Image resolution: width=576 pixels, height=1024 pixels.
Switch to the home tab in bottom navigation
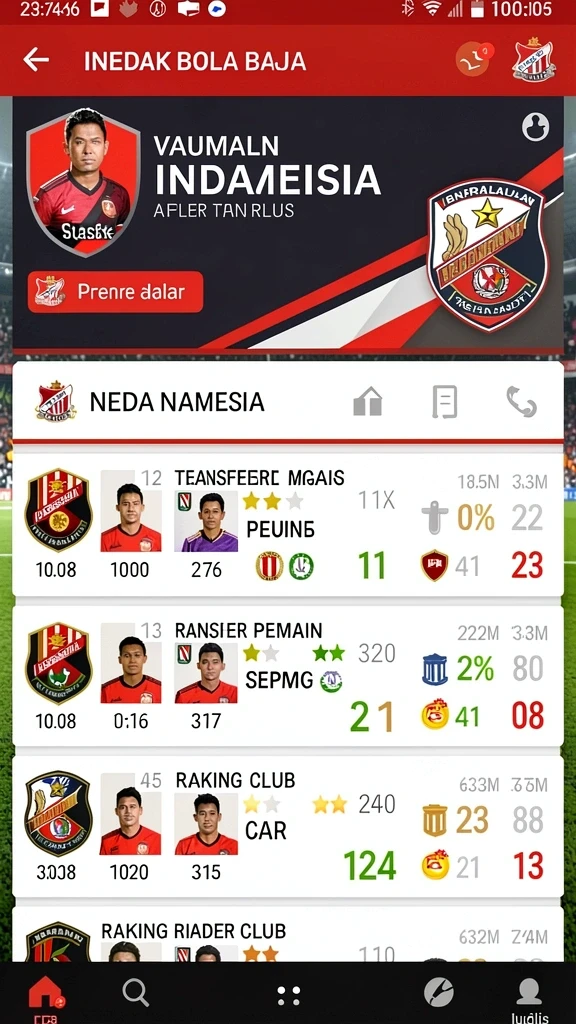[45, 995]
